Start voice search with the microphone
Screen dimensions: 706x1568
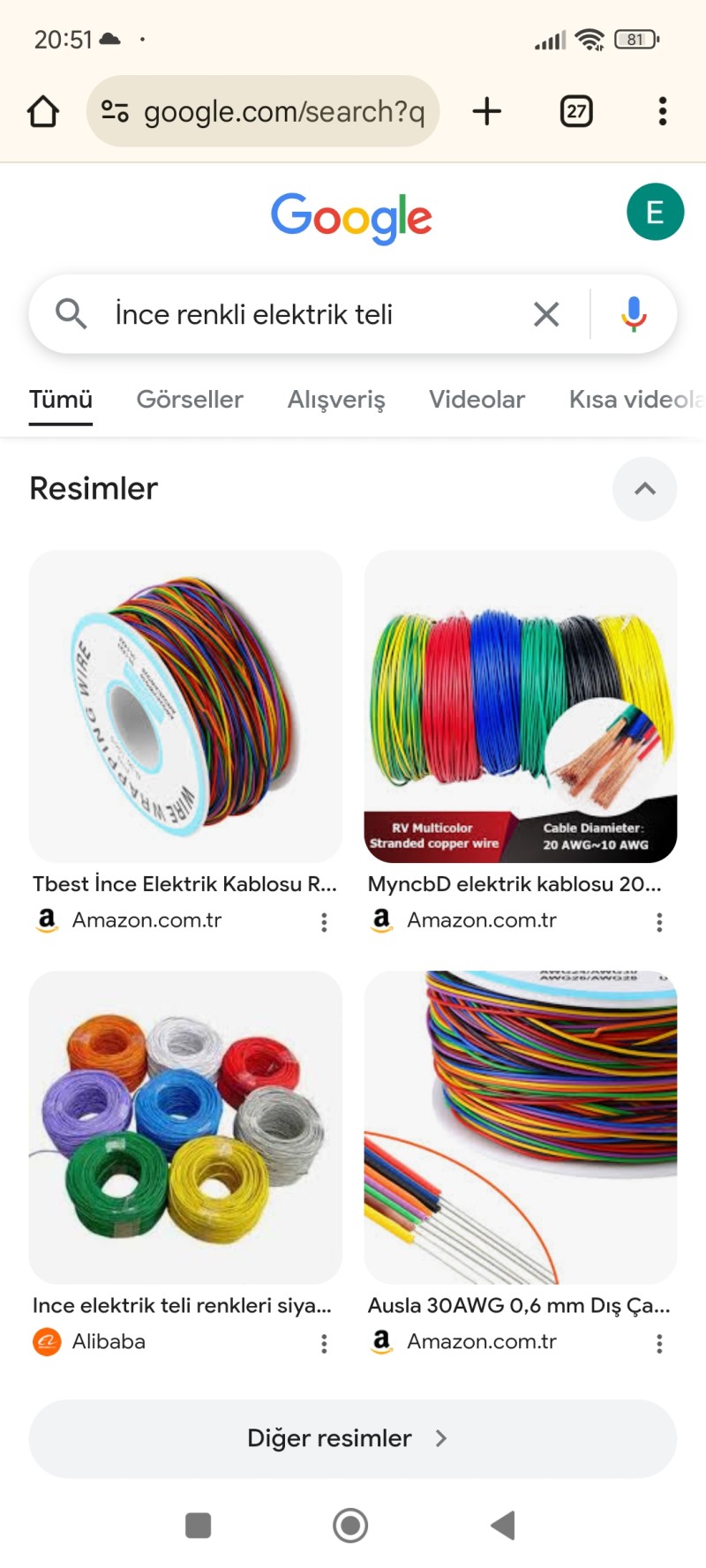634,314
